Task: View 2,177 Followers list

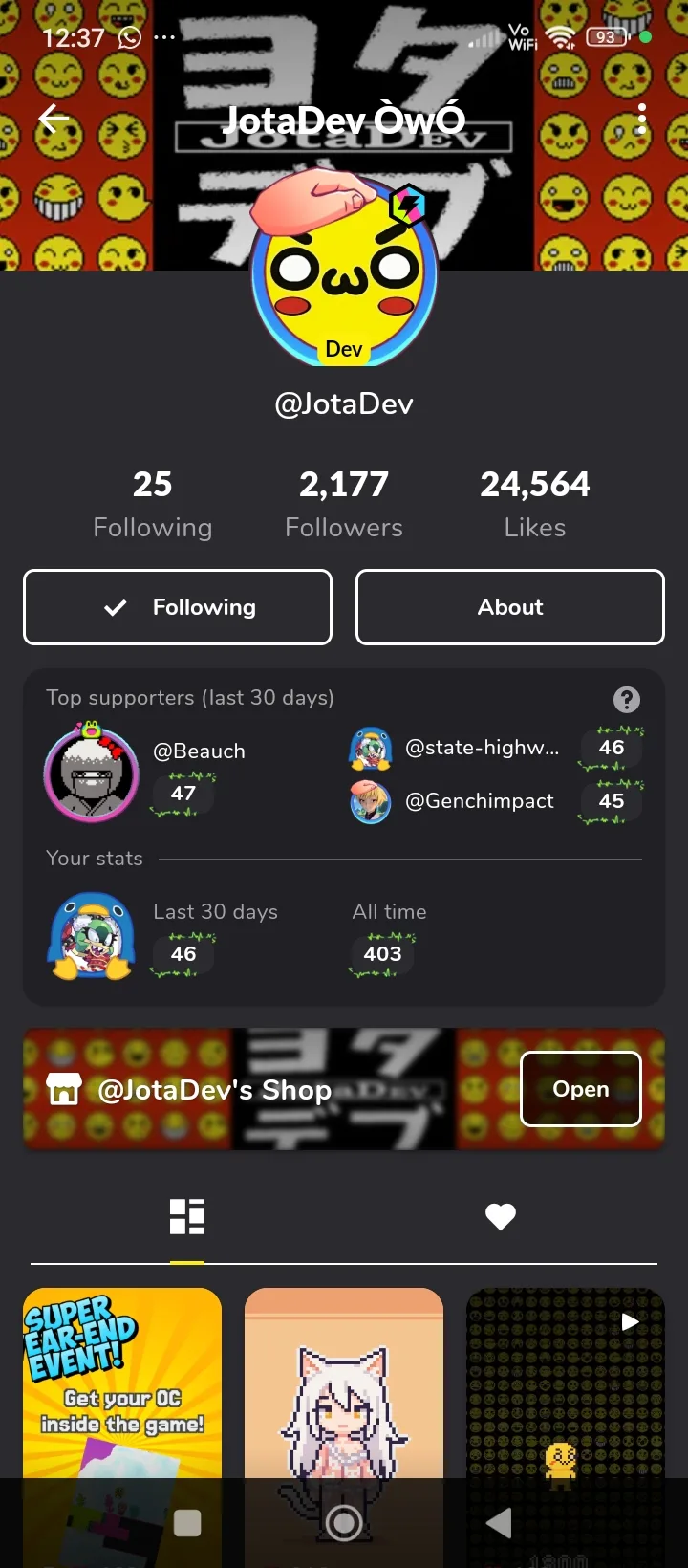Action: [x=344, y=504]
